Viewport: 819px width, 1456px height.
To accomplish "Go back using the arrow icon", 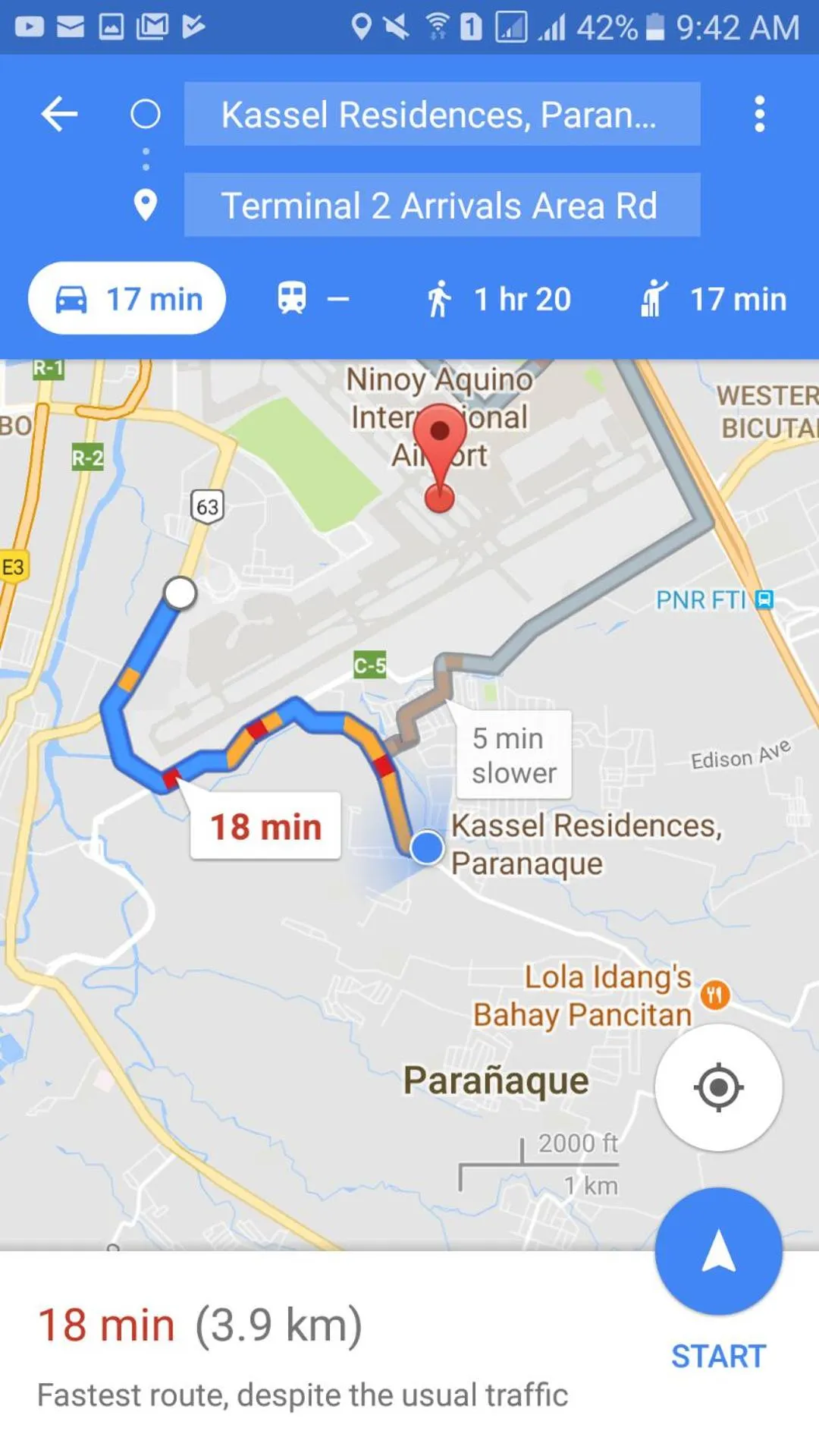I will click(x=59, y=115).
